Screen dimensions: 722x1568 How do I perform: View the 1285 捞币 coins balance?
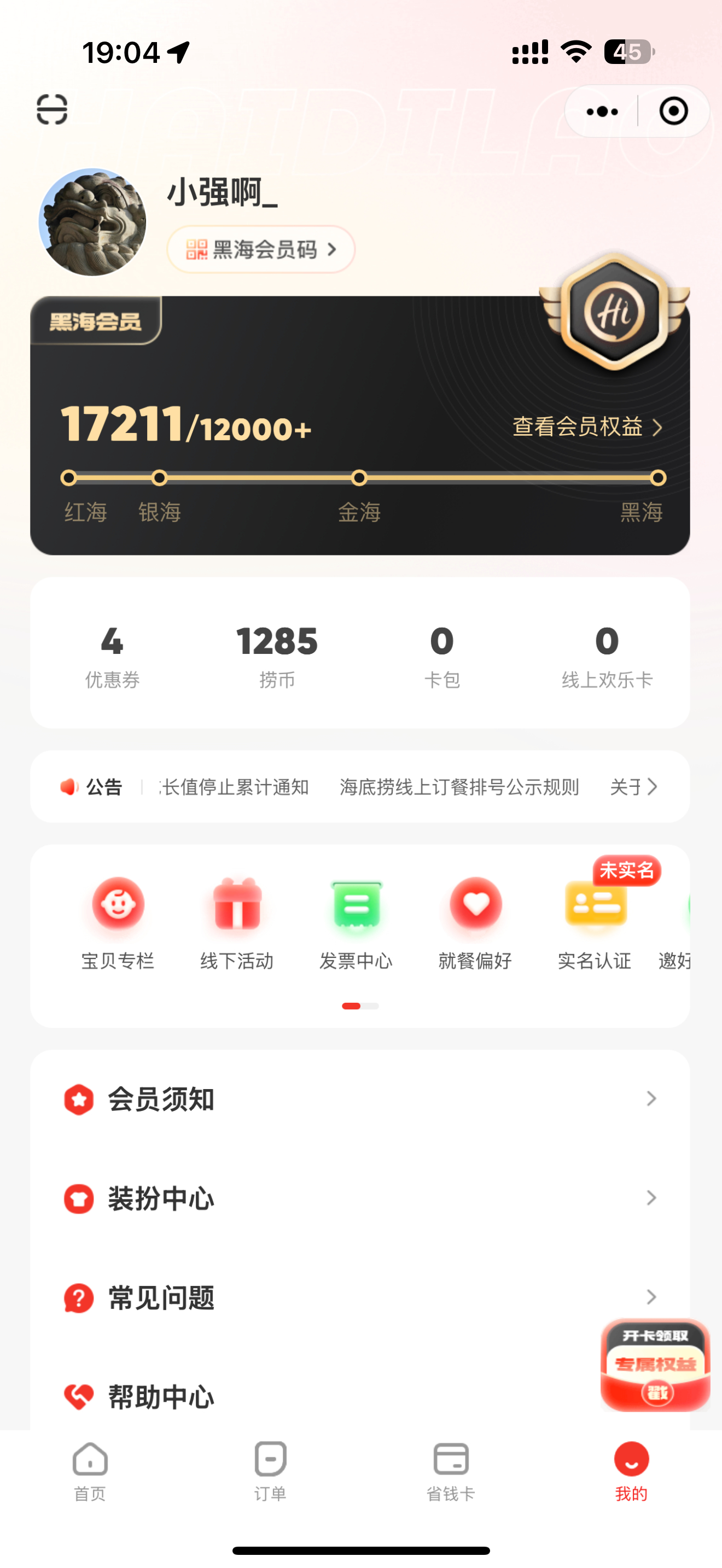[278, 656]
